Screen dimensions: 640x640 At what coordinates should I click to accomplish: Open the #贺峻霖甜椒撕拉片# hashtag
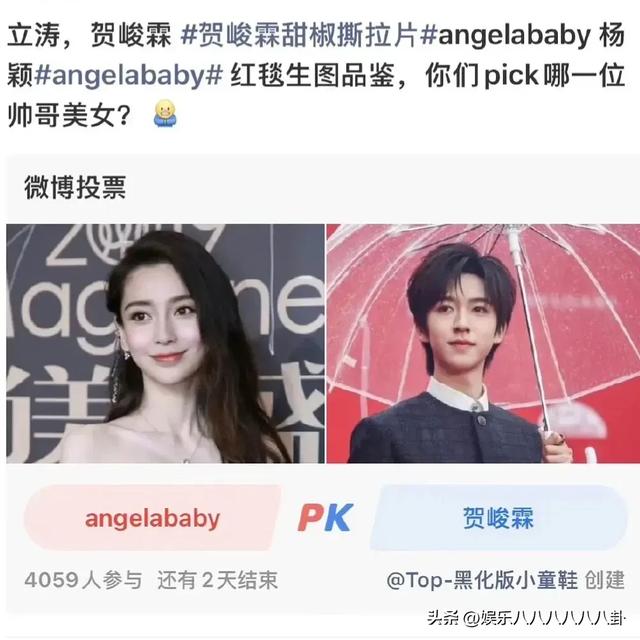tap(299, 38)
